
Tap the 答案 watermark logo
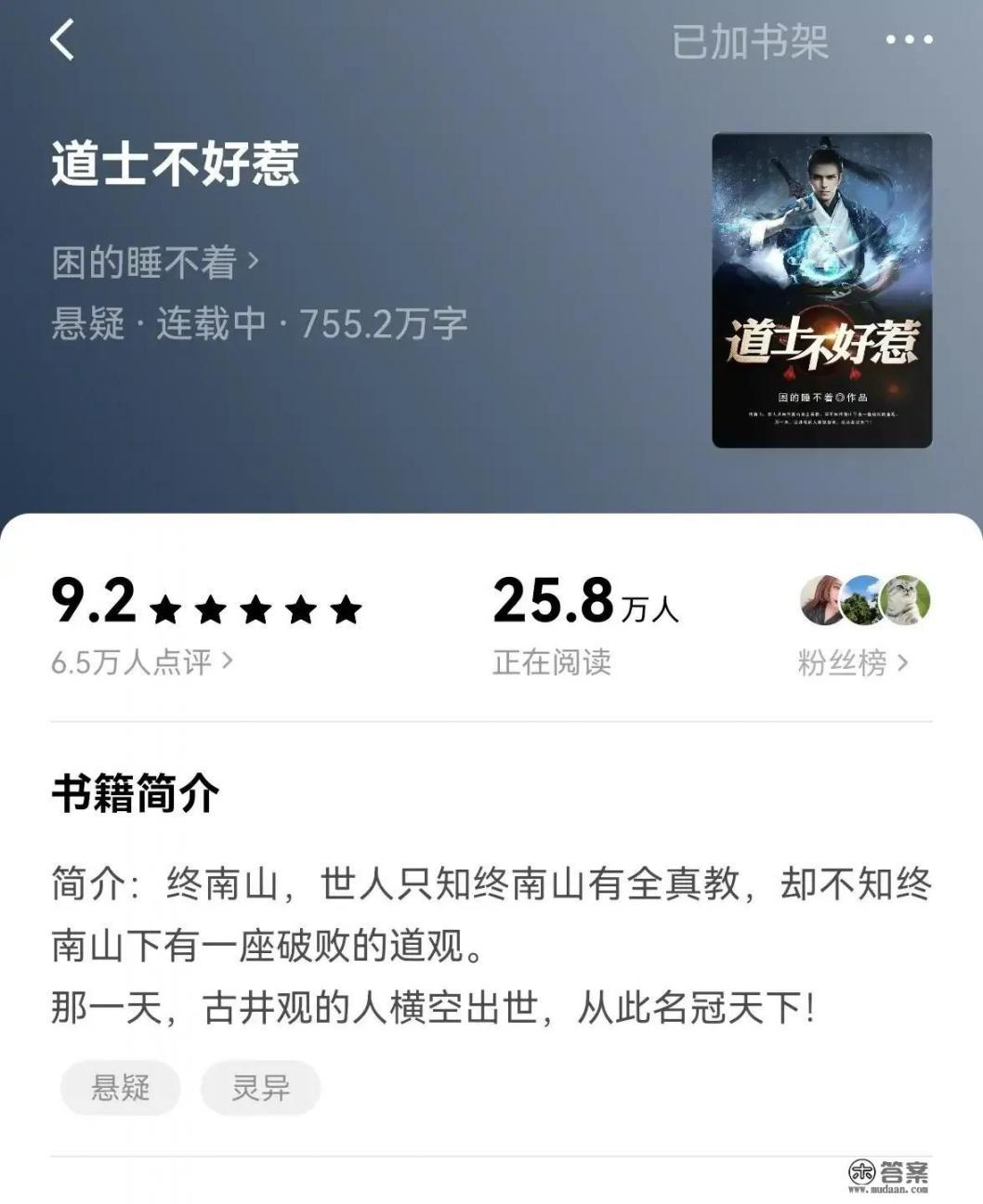[889, 1172]
